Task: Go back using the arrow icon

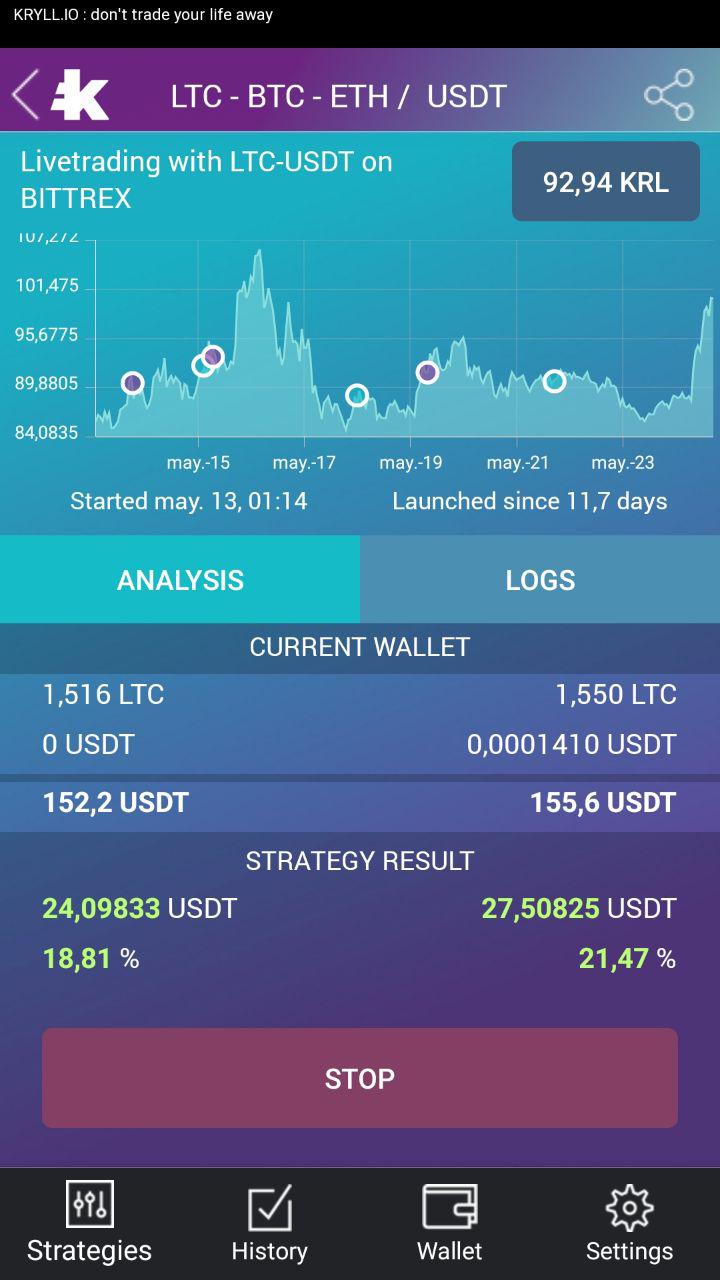Action: [26, 96]
